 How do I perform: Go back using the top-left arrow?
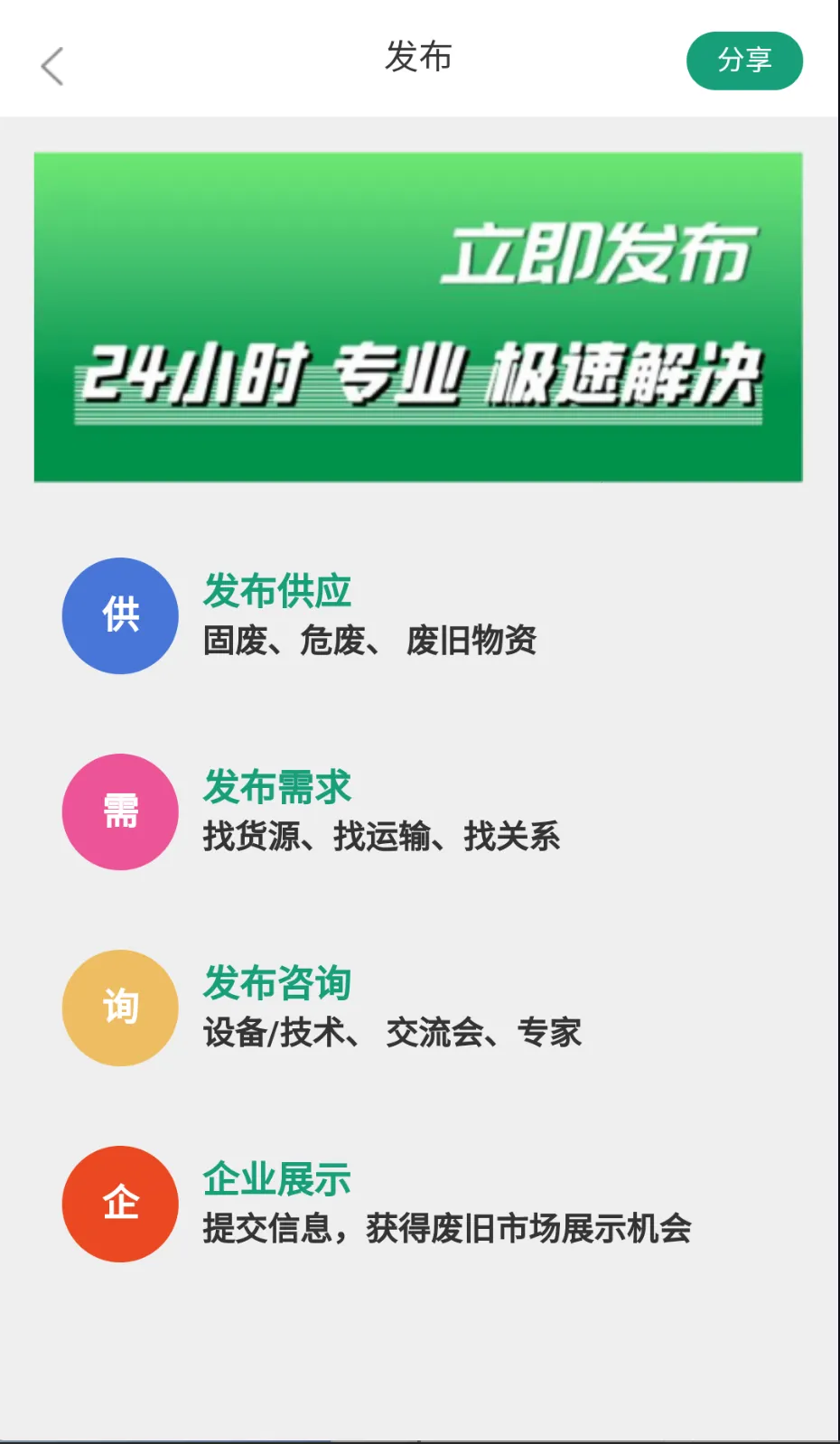point(52,66)
